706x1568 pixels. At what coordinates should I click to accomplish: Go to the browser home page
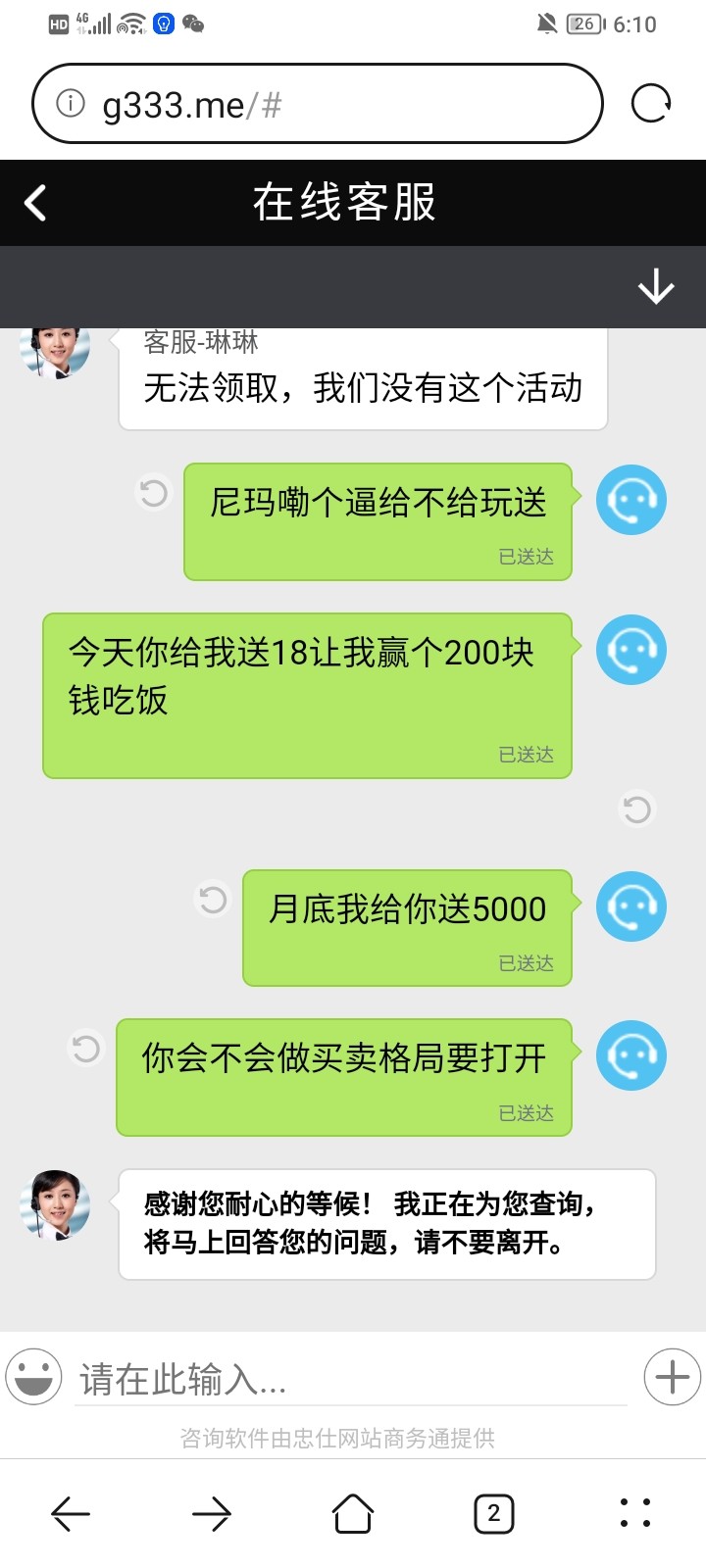353,1513
